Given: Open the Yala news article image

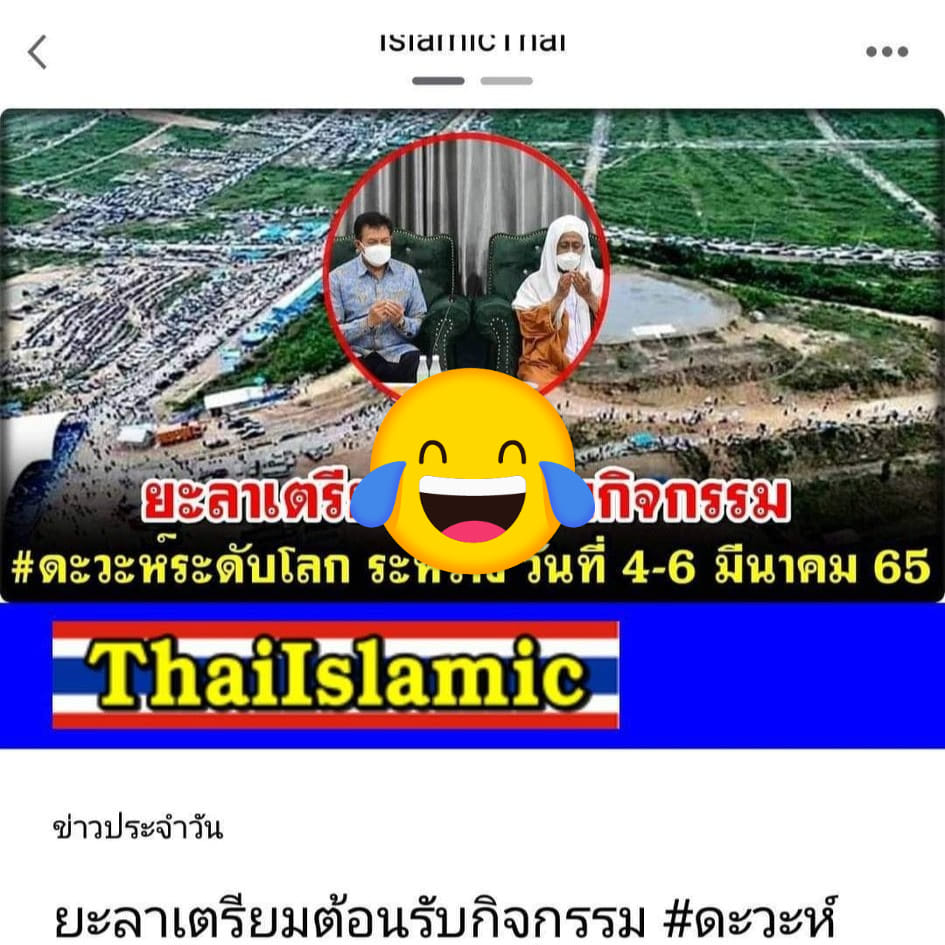Looking at the screenshot, I should pyautogui.click(x=472, y=355).
